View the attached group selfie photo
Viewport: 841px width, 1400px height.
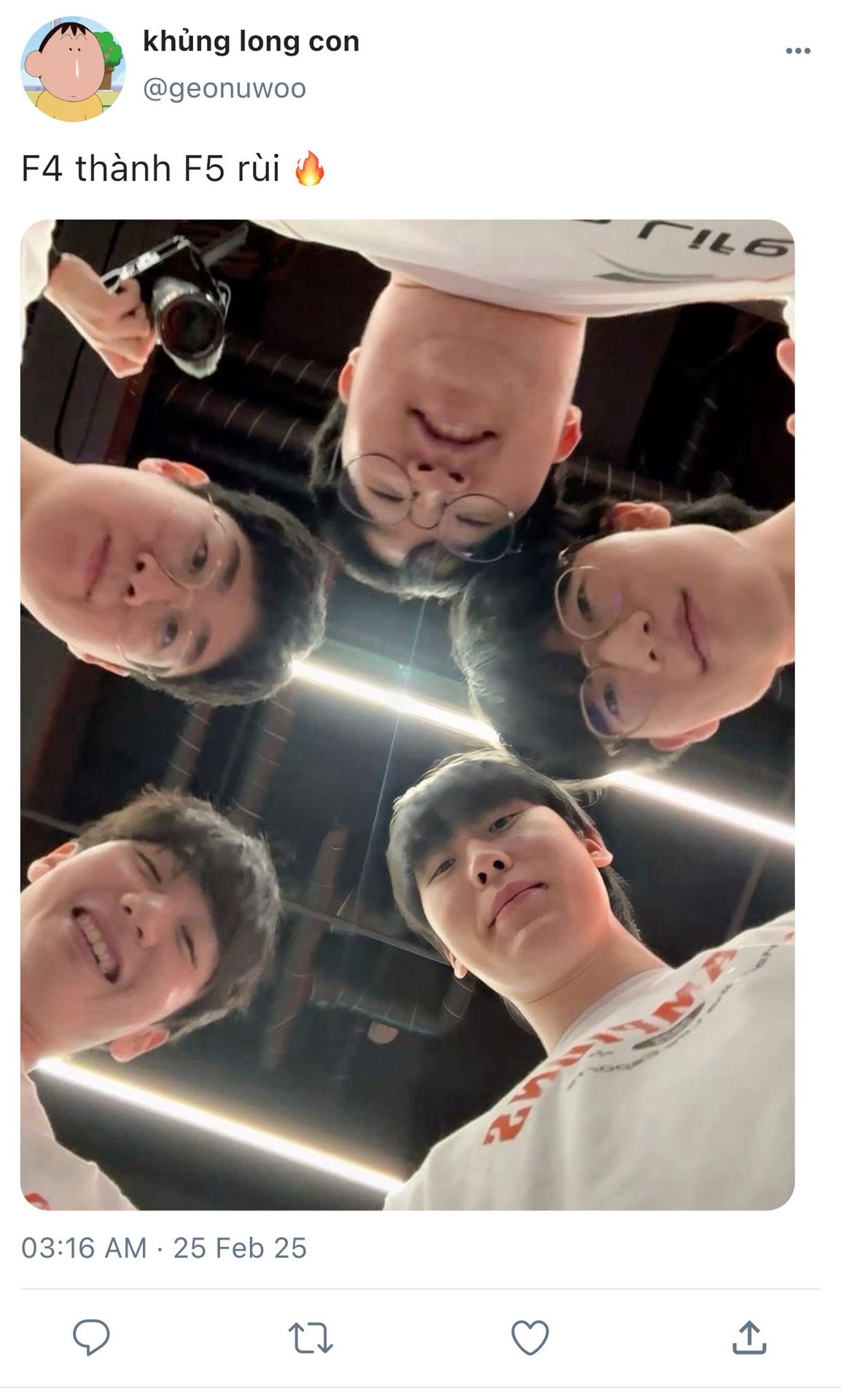click(407, 715)
